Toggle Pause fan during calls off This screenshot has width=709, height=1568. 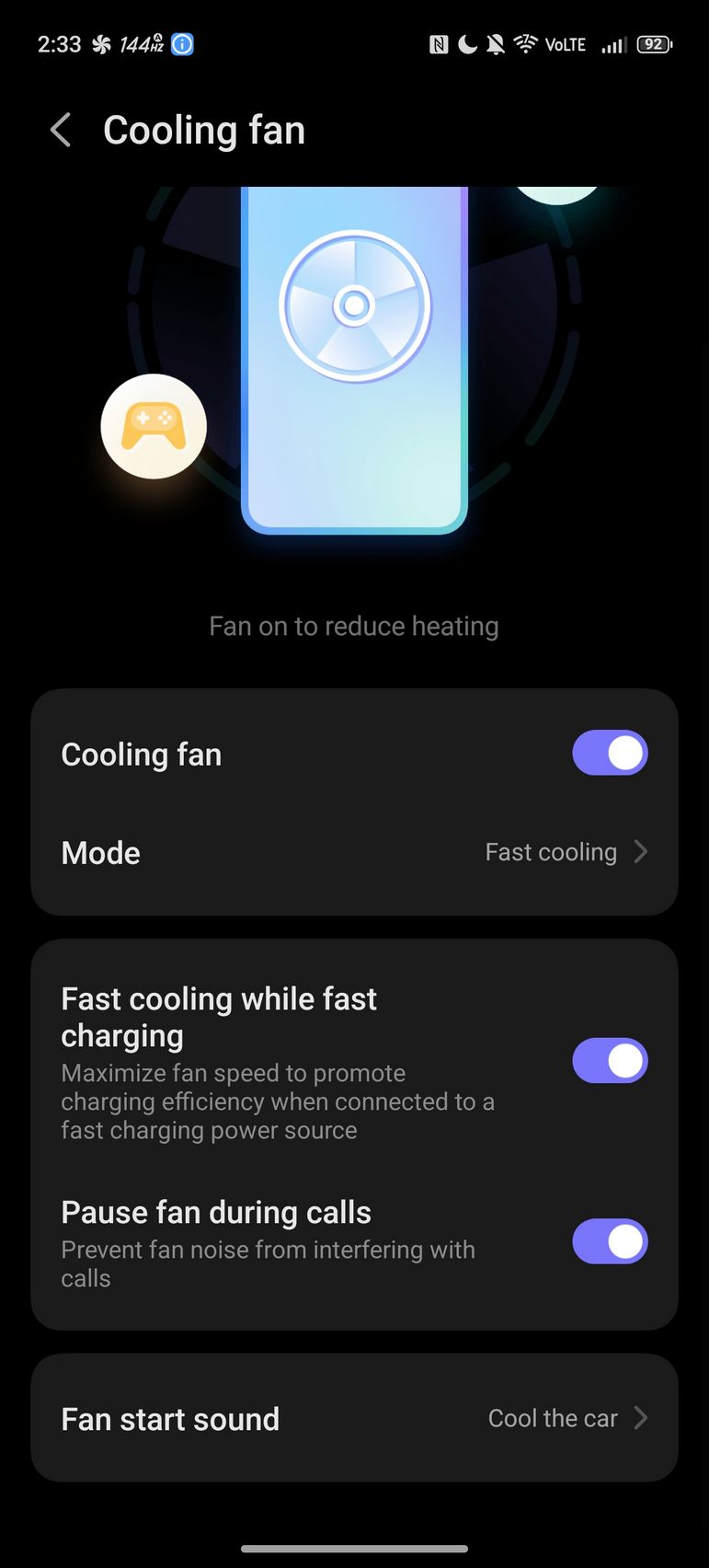(610, 1242)
